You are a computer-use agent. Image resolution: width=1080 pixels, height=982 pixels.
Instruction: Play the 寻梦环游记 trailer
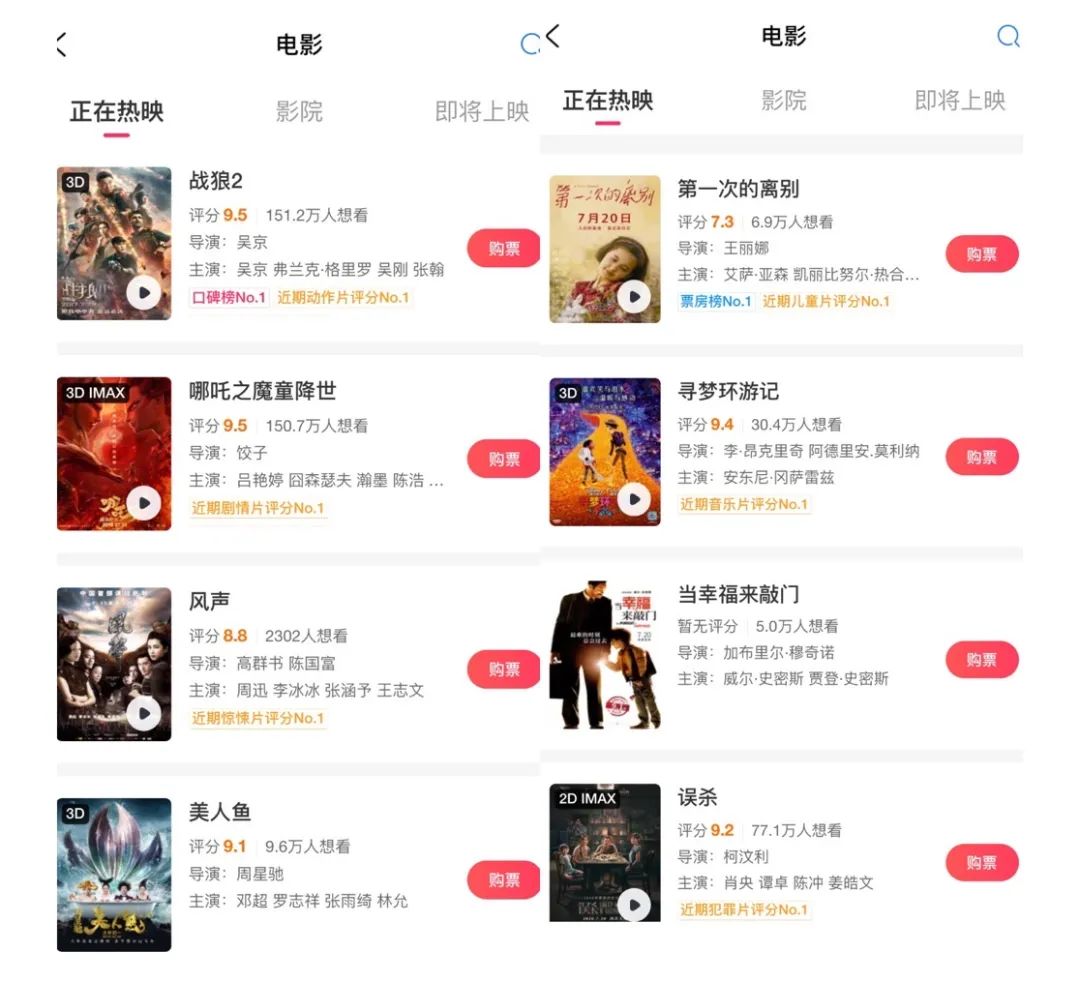(633, 499)
